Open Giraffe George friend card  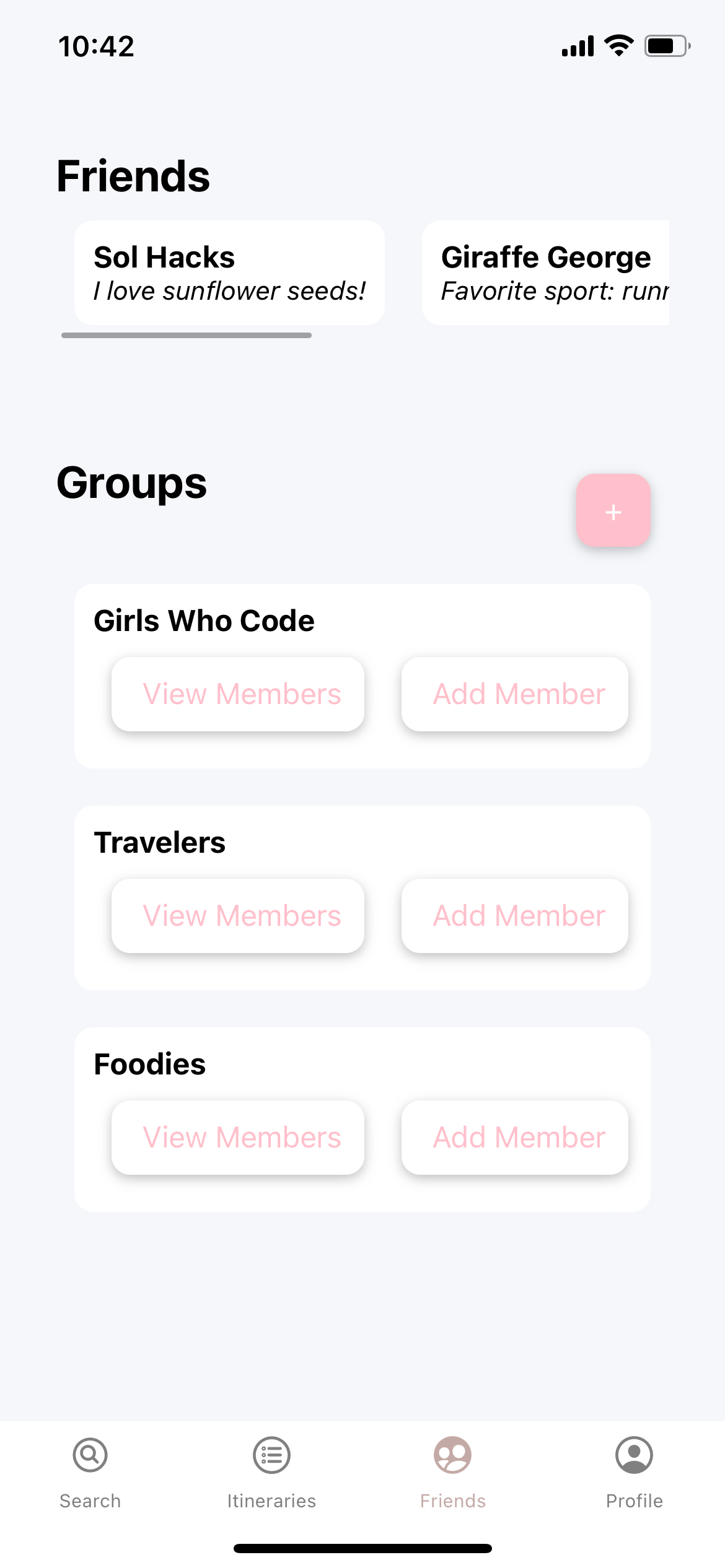coord(545,272)
